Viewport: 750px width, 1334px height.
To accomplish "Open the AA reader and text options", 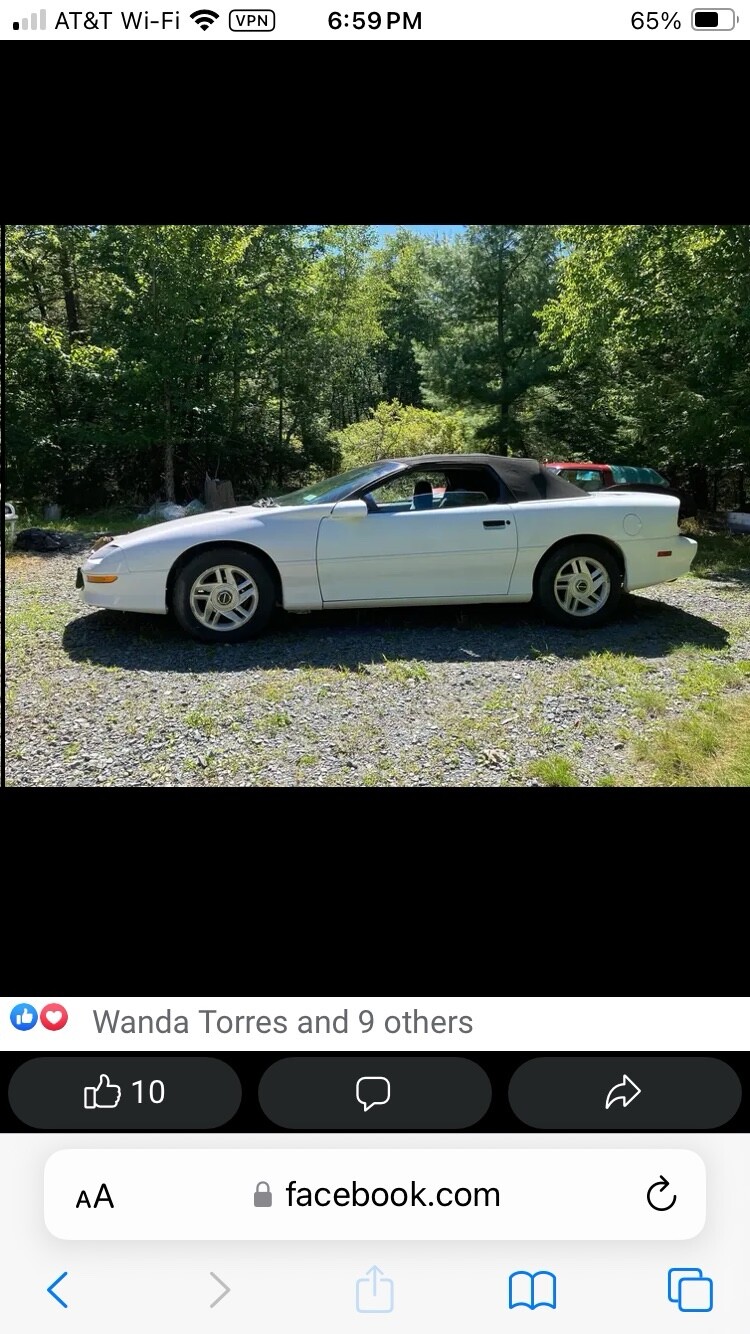I will (95, 1196).
